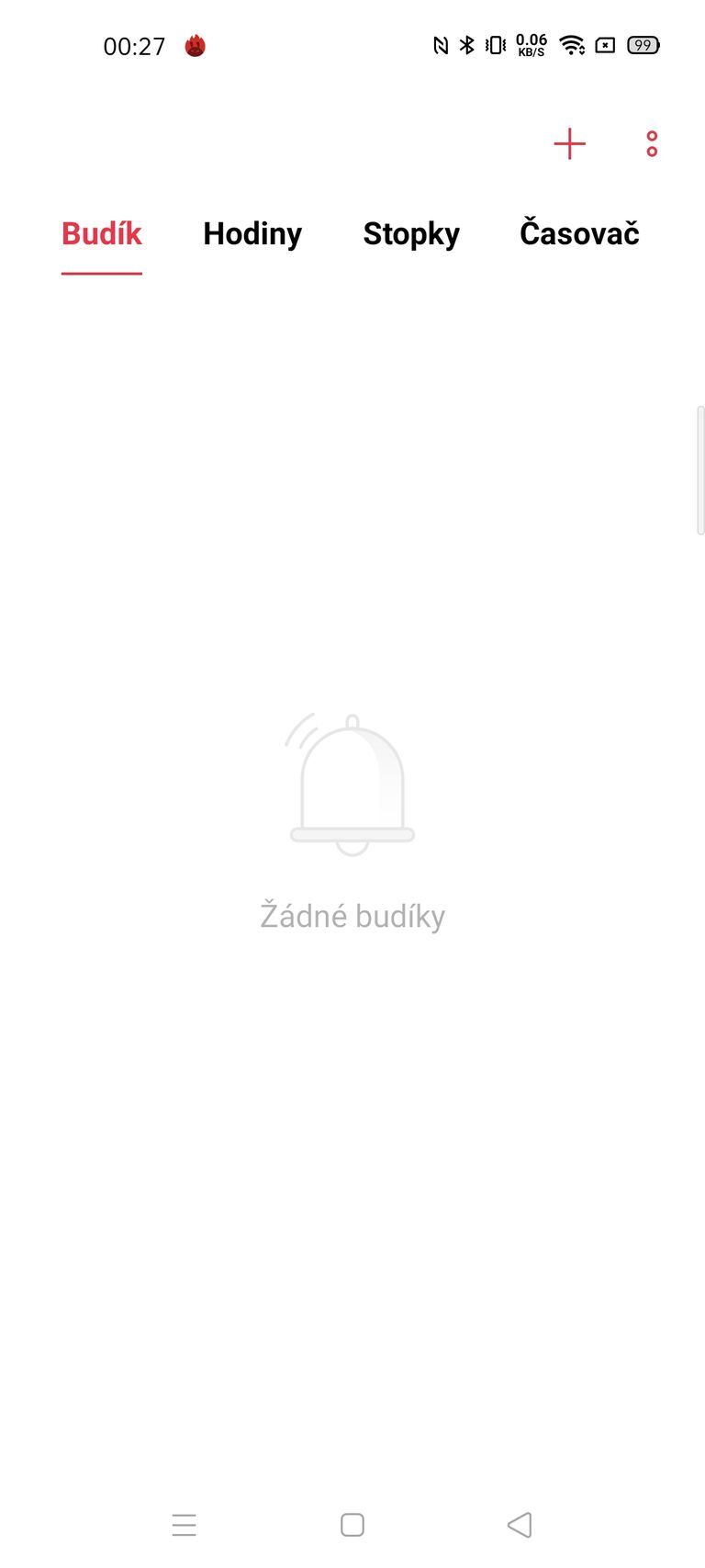The image size is (705, 1568).
Task: Open the three-dot overflow menu
Action: point(652,144)
